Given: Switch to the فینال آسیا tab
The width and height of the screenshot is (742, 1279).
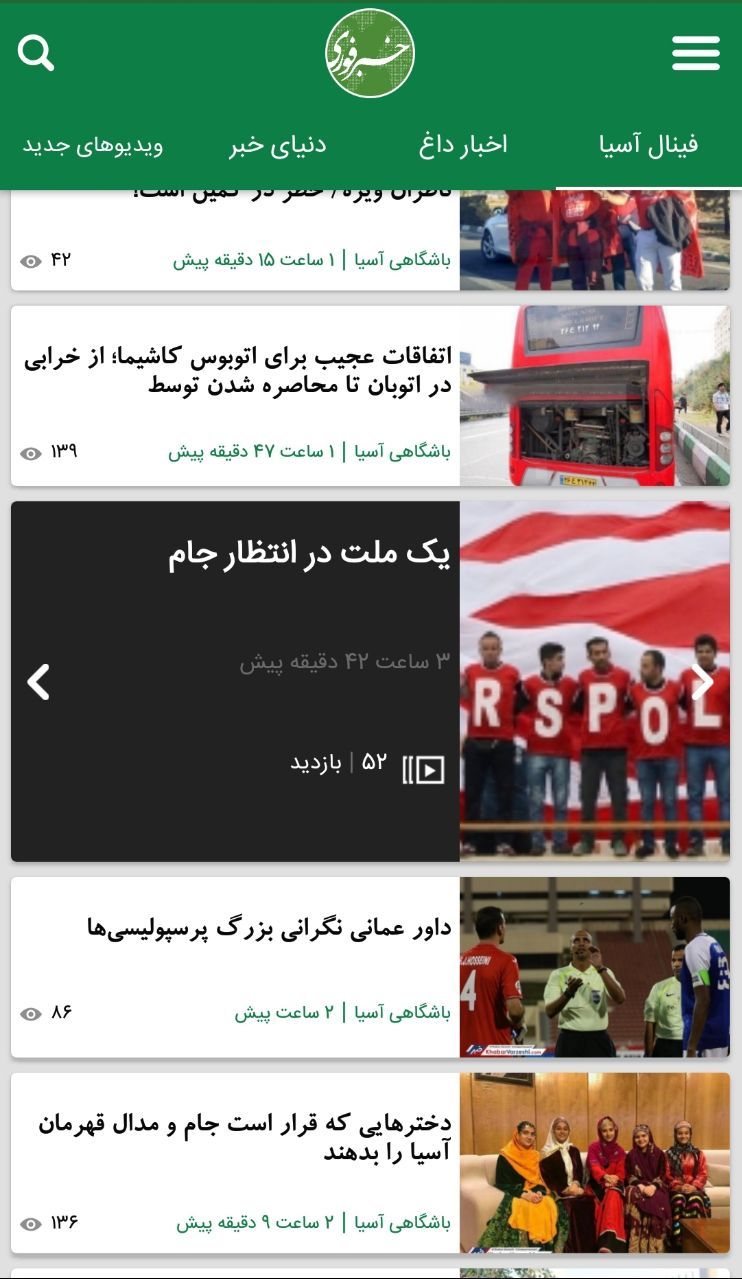Looking at the screenshot, I should 648,145.
